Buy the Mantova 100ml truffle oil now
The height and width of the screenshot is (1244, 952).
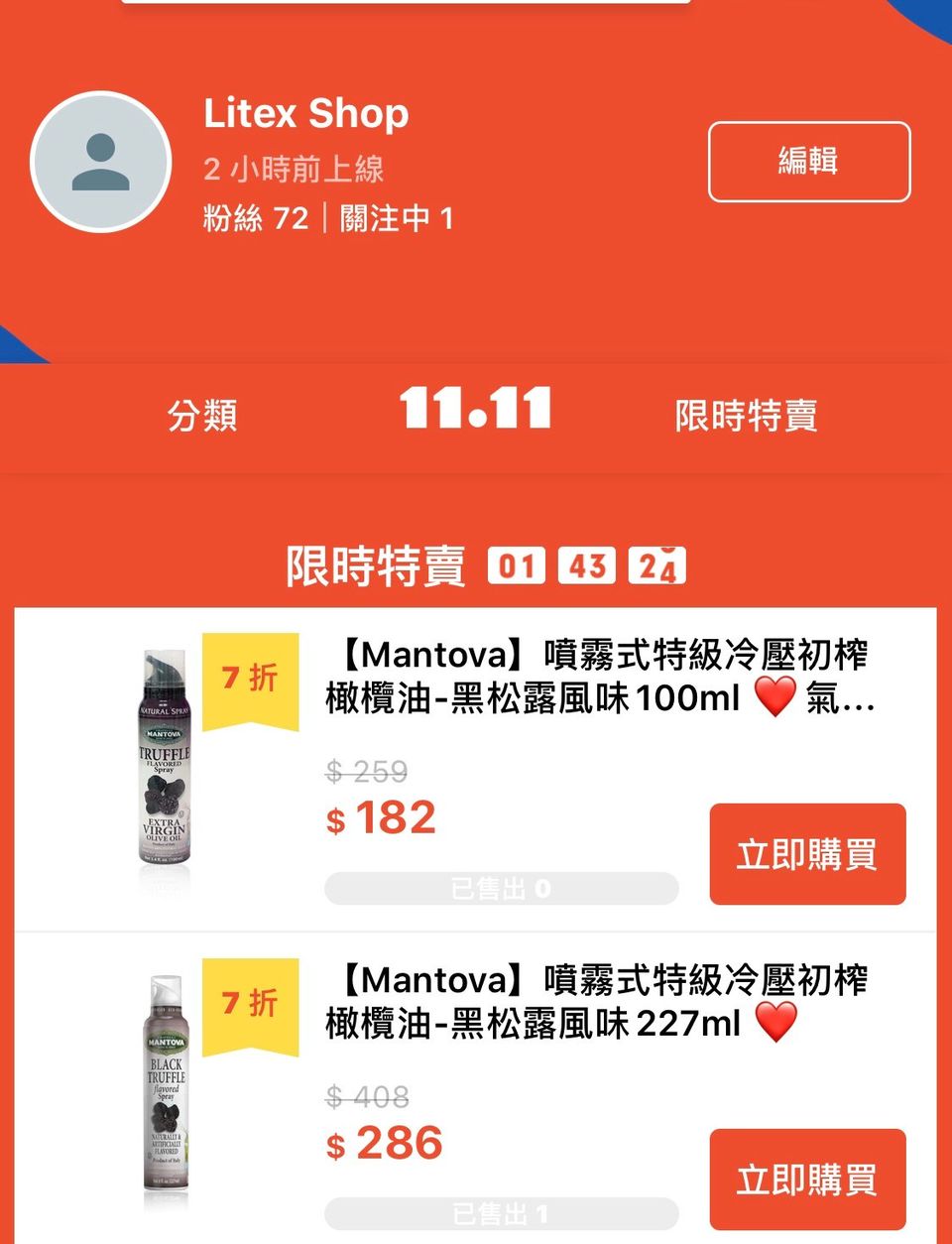coord(807,854)
